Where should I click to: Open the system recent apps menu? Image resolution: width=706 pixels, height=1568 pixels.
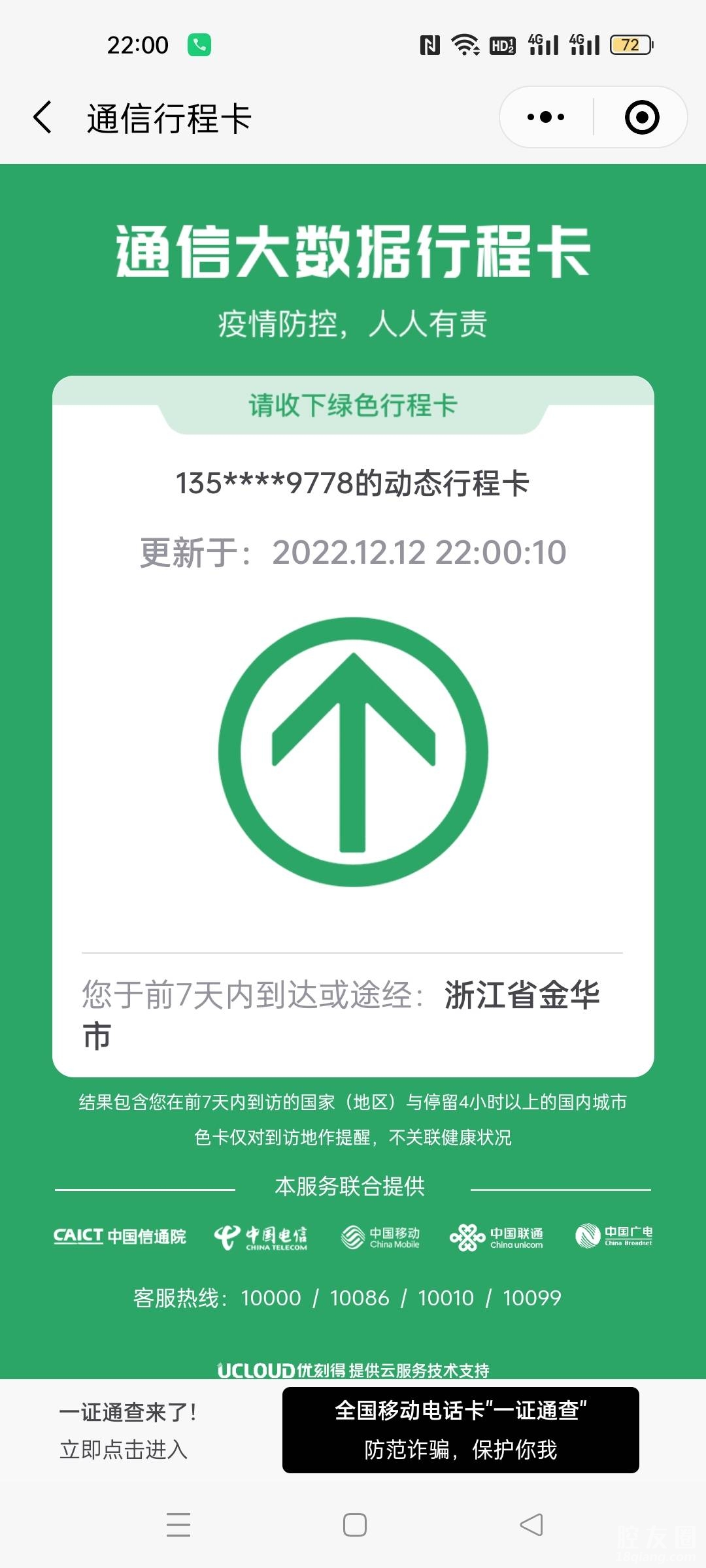pyautogui.click(x=178, y=1525)
